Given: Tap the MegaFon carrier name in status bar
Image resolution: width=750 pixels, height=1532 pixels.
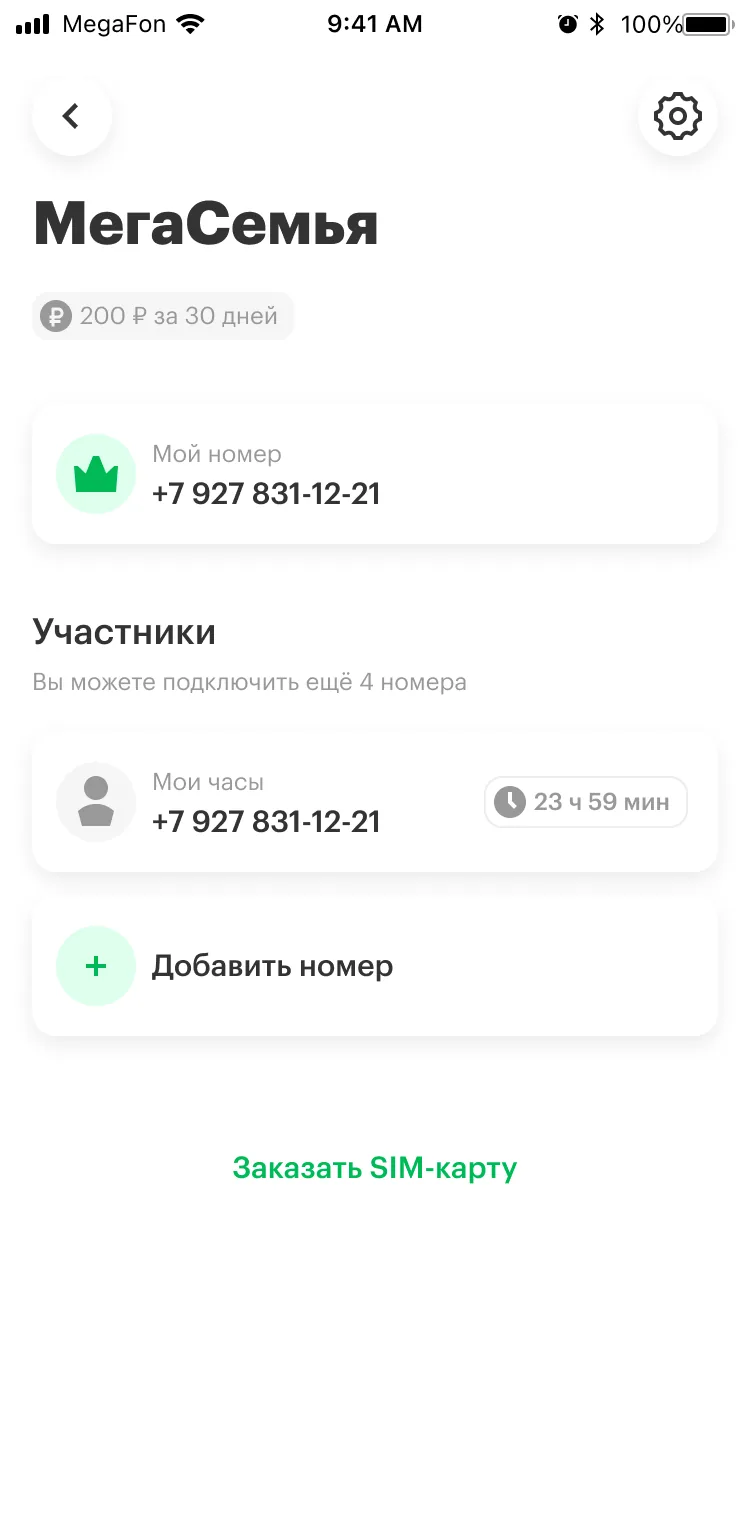Looking at the screenshot, I should pos(114,23).
